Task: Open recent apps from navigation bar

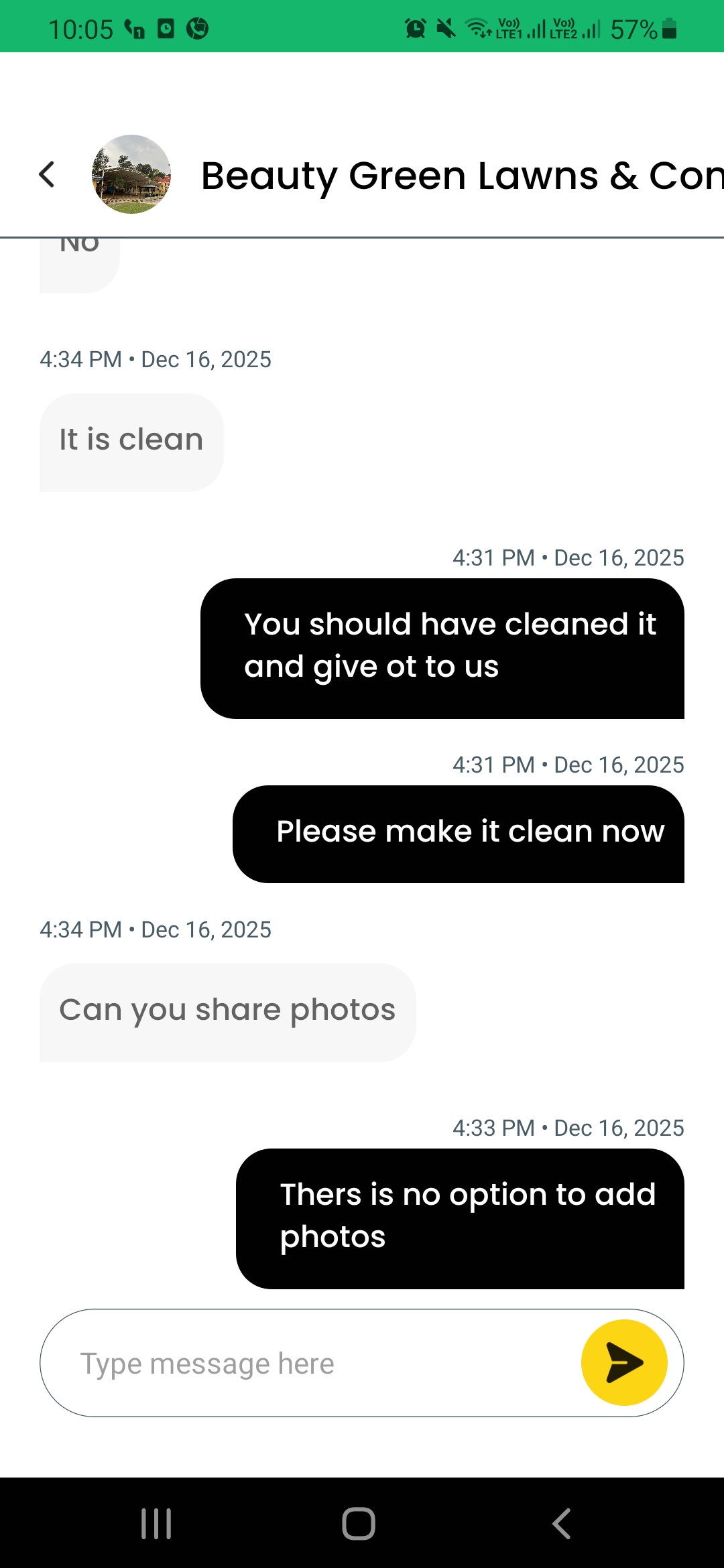Action: coord(156,1524)
